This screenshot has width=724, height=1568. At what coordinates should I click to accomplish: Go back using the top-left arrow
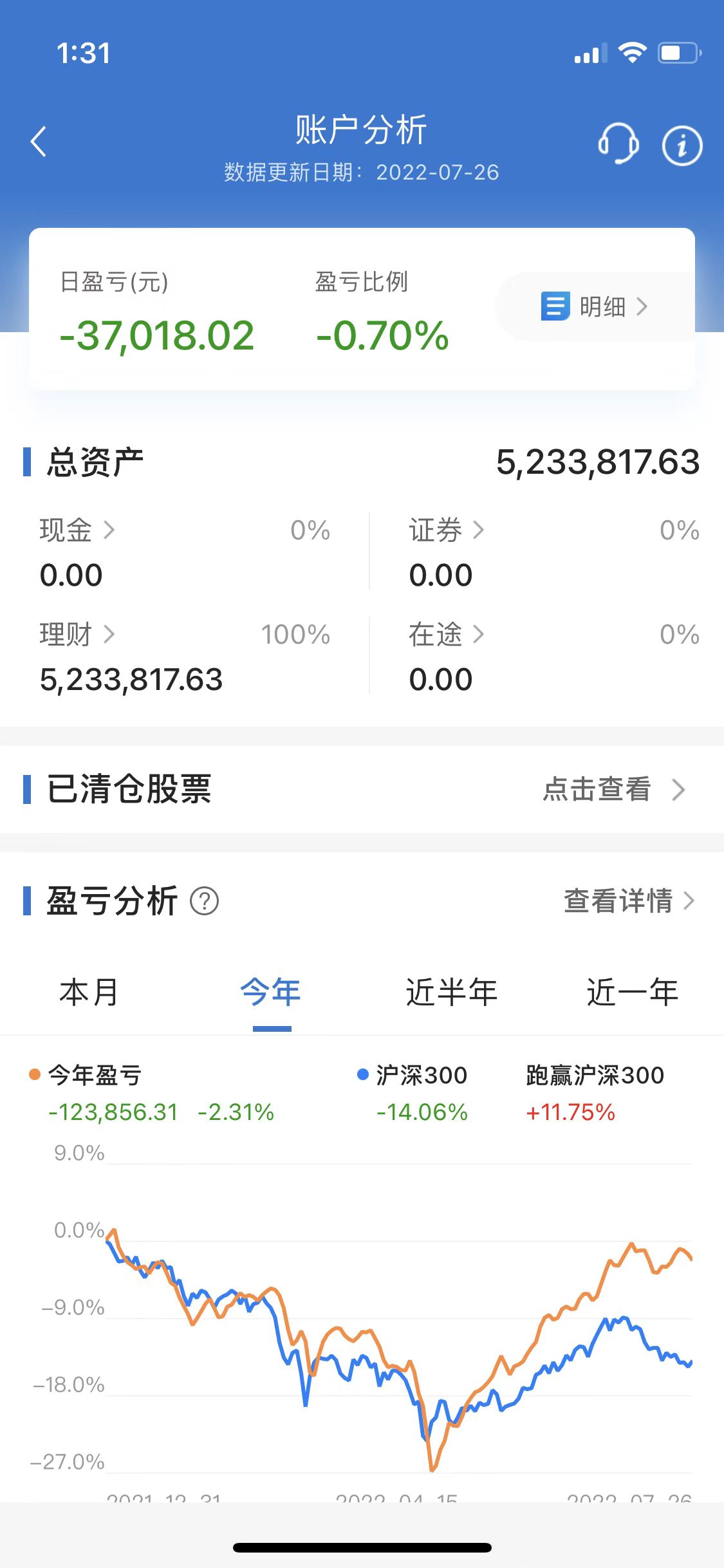[x=39, y=142]
